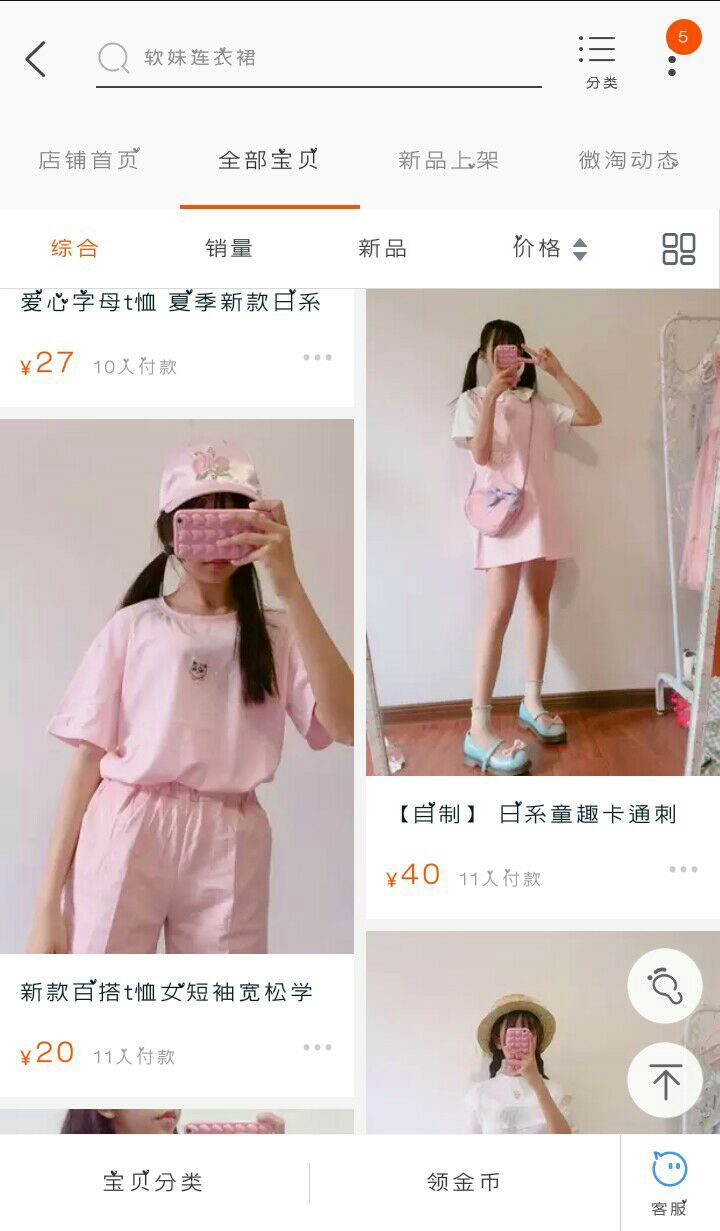
Task: Sort items by 新品
Action: [382, 248]
